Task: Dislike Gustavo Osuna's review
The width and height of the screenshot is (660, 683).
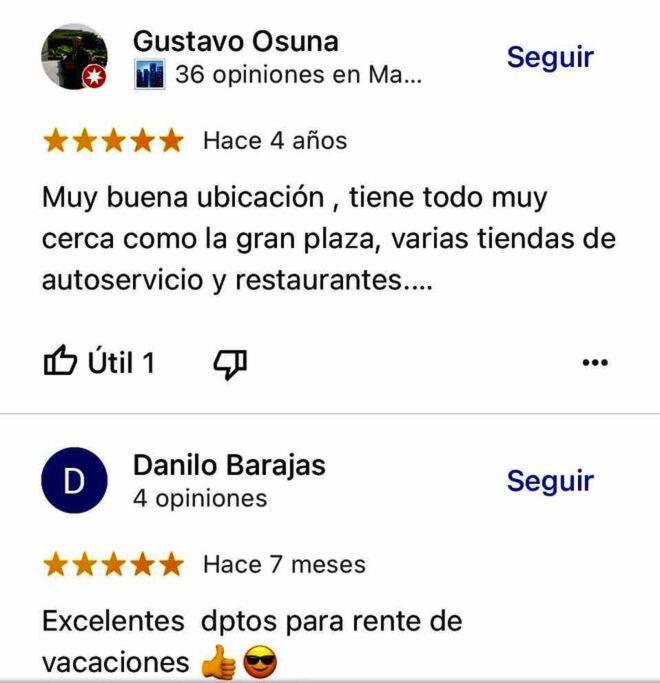Action: pyautogui.click(x=230, y=364)
